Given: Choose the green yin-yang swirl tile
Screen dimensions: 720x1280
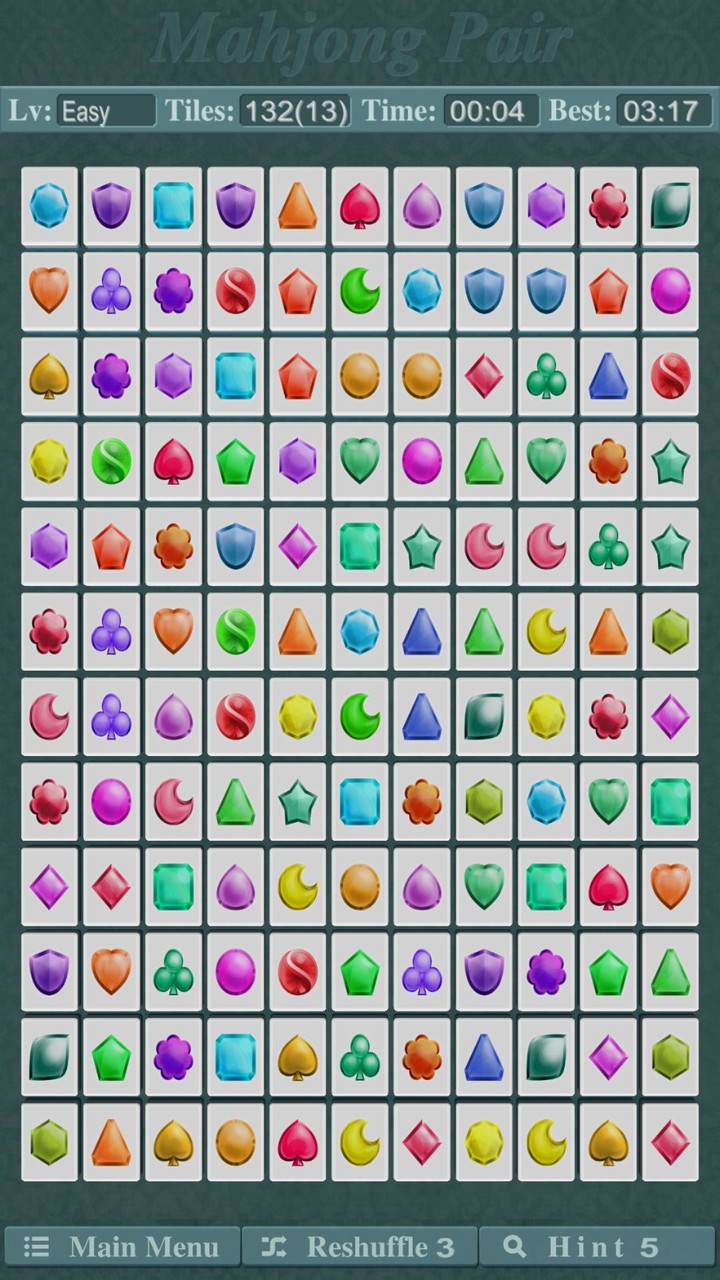Looking at the screenshot, I should tap(110, 460).
